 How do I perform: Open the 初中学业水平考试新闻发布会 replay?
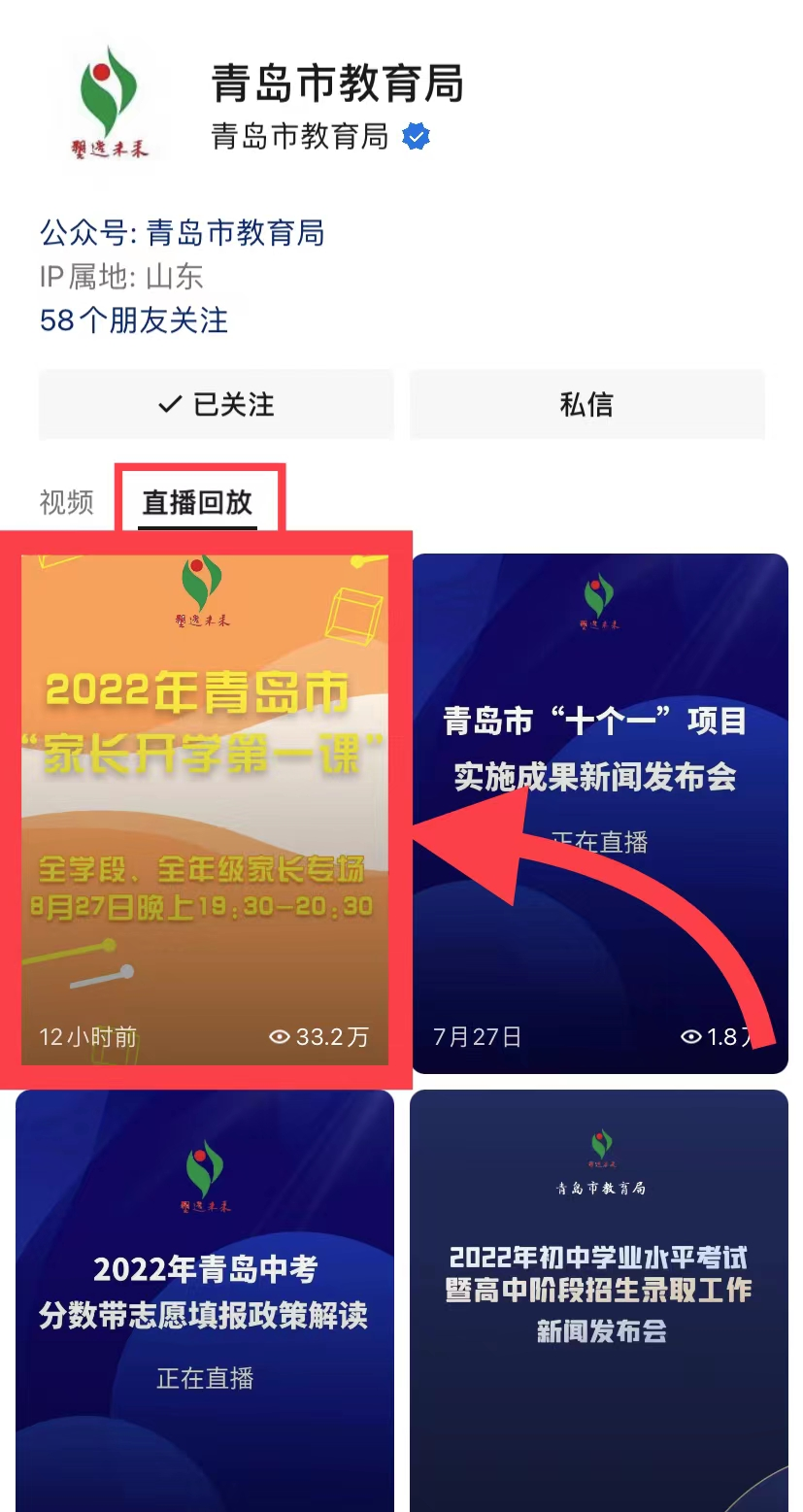point(599,1299)
